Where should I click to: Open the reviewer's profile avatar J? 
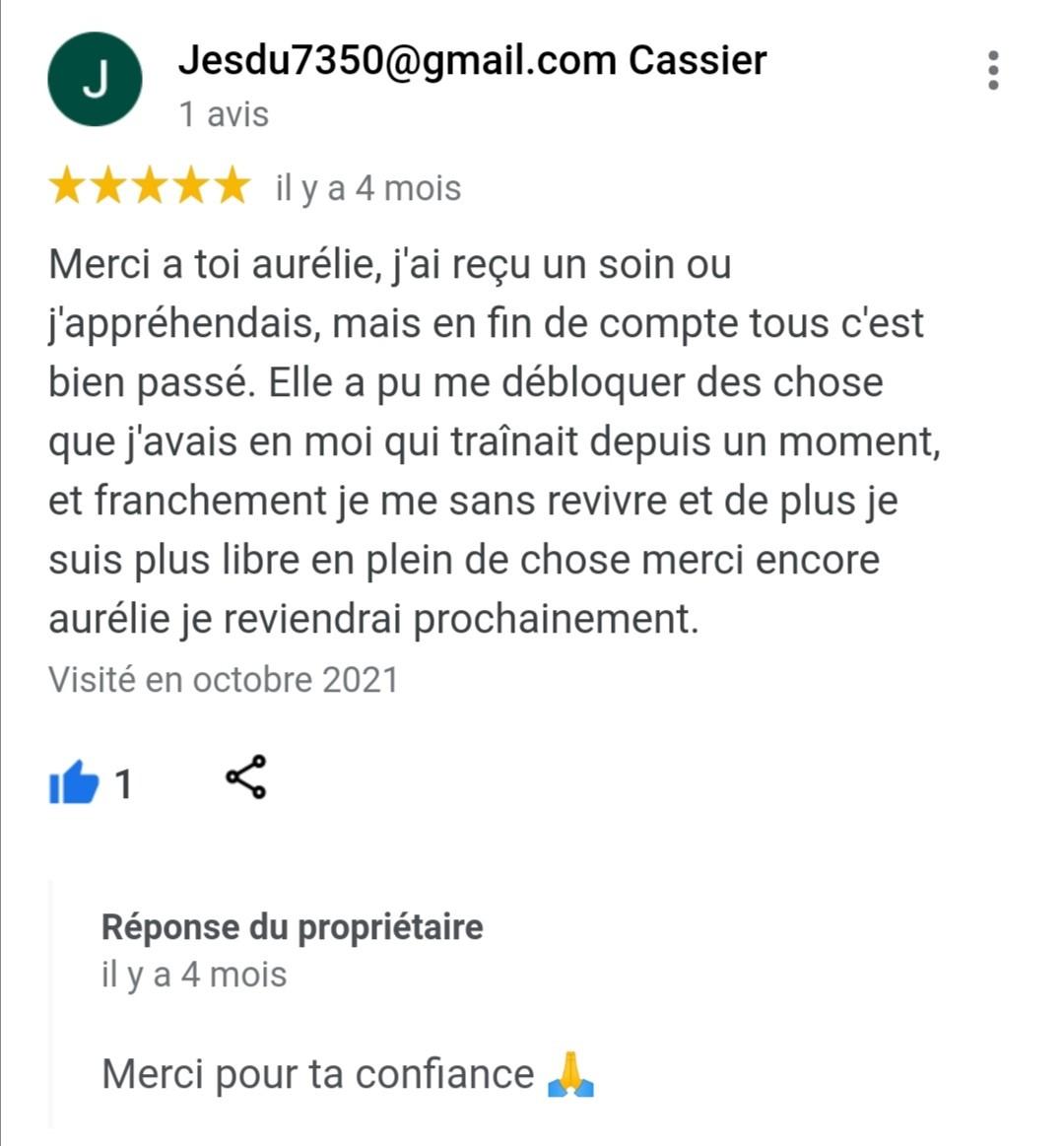(x=95, y=80)
